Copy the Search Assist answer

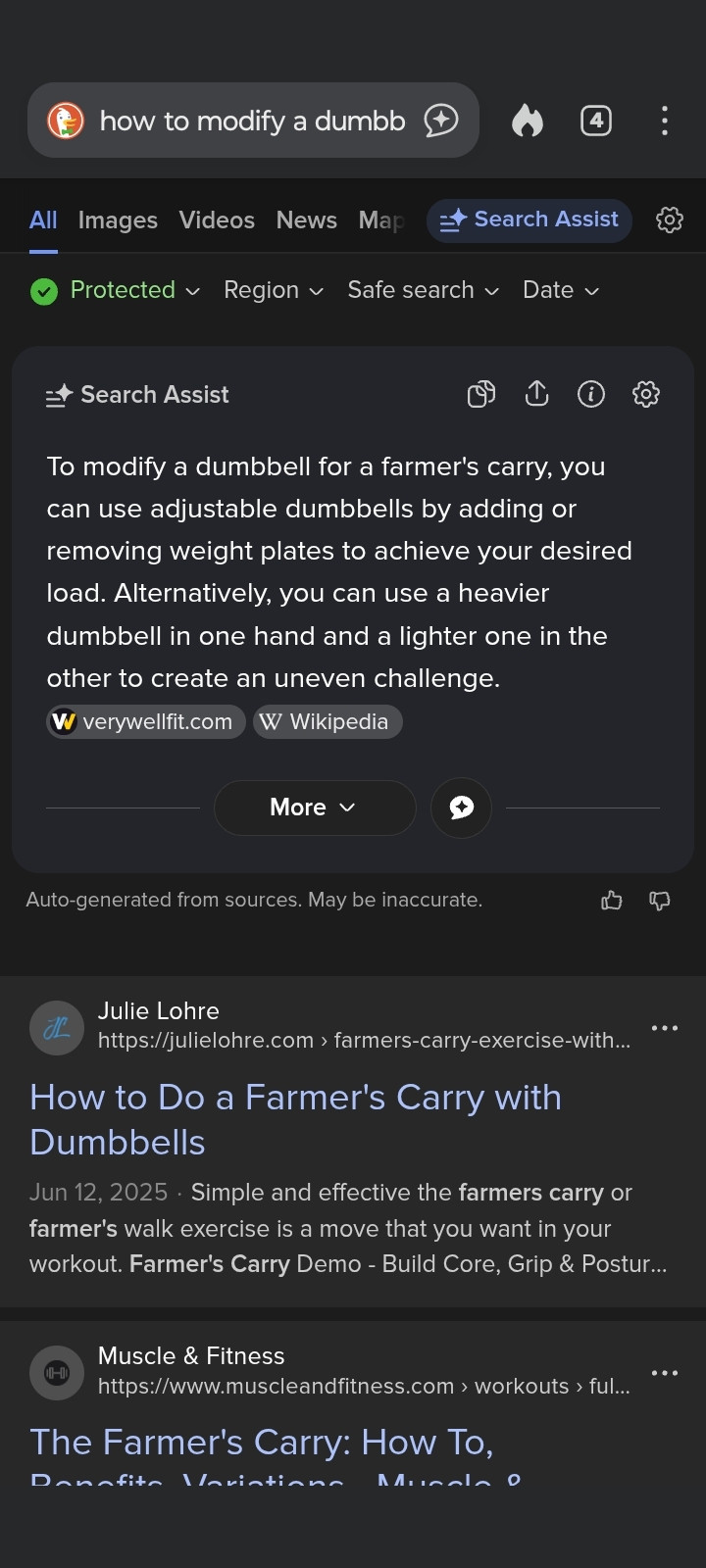(x=481, y=394)
